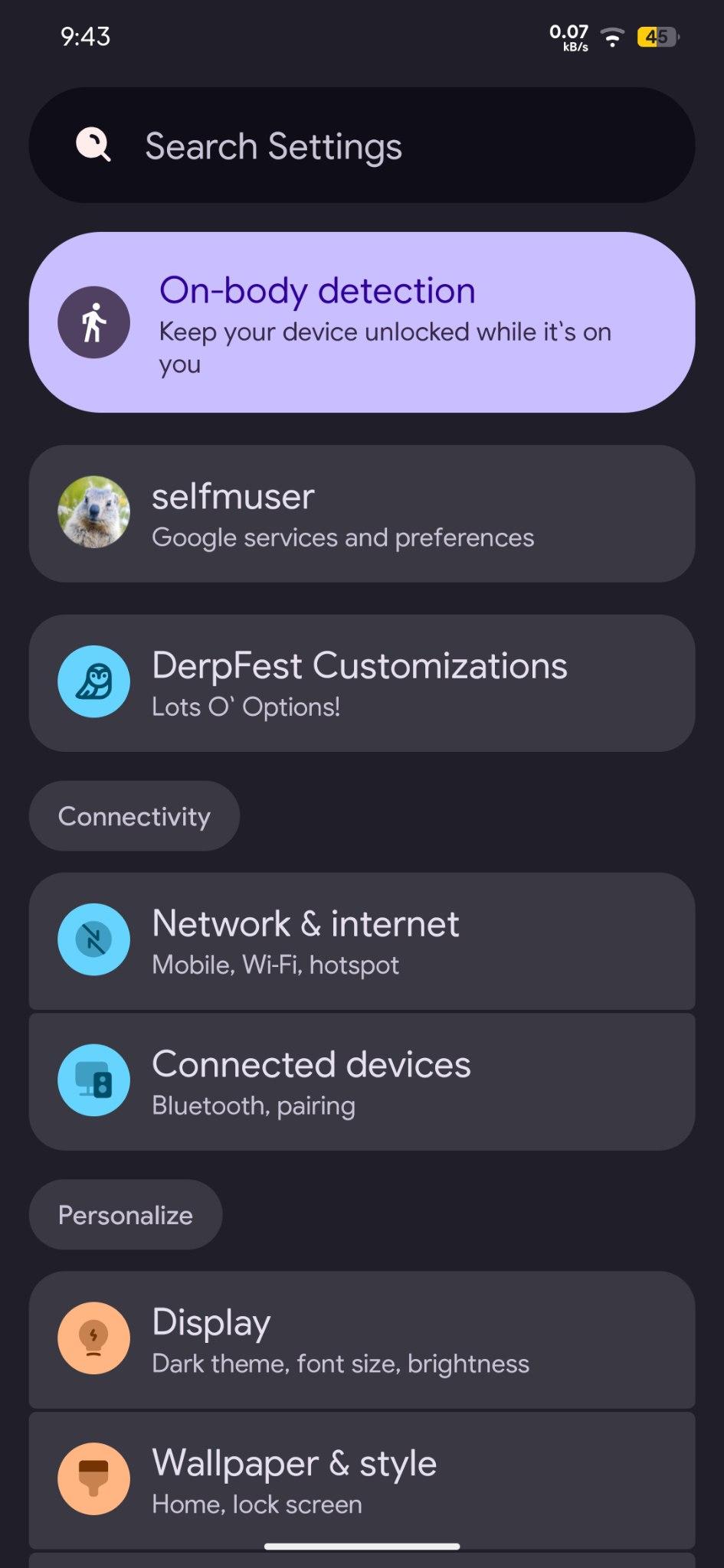Open selfmuser Google services and preferences
724x1568 pixels.
click(362, 514)
